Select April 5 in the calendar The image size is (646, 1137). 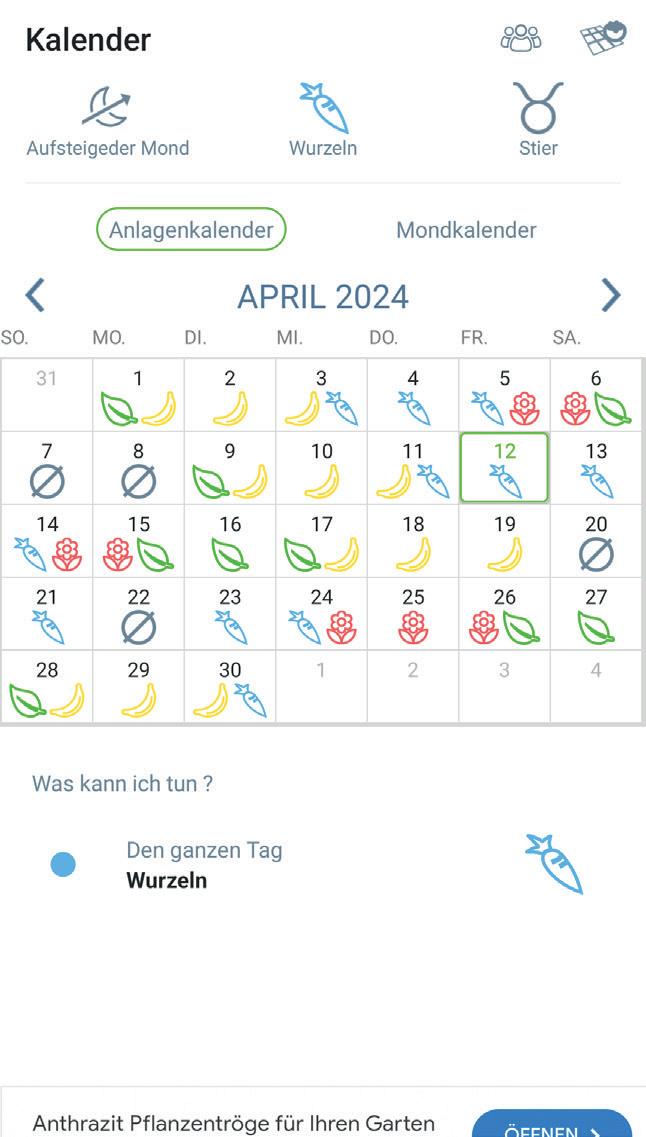pyautogui.click(x=505, y=396)
